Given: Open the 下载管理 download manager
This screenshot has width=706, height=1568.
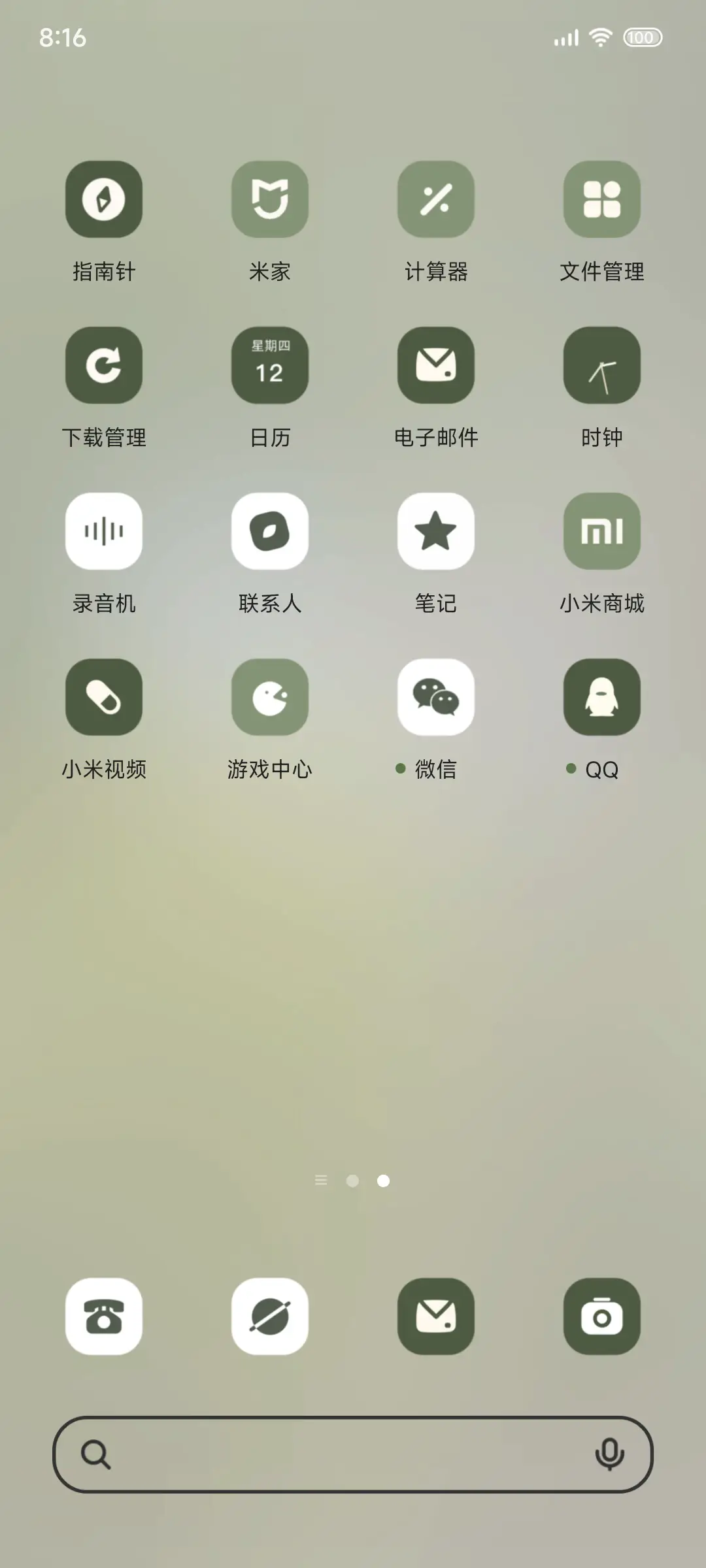Looking at the screenshot, I should coord(104,366).
